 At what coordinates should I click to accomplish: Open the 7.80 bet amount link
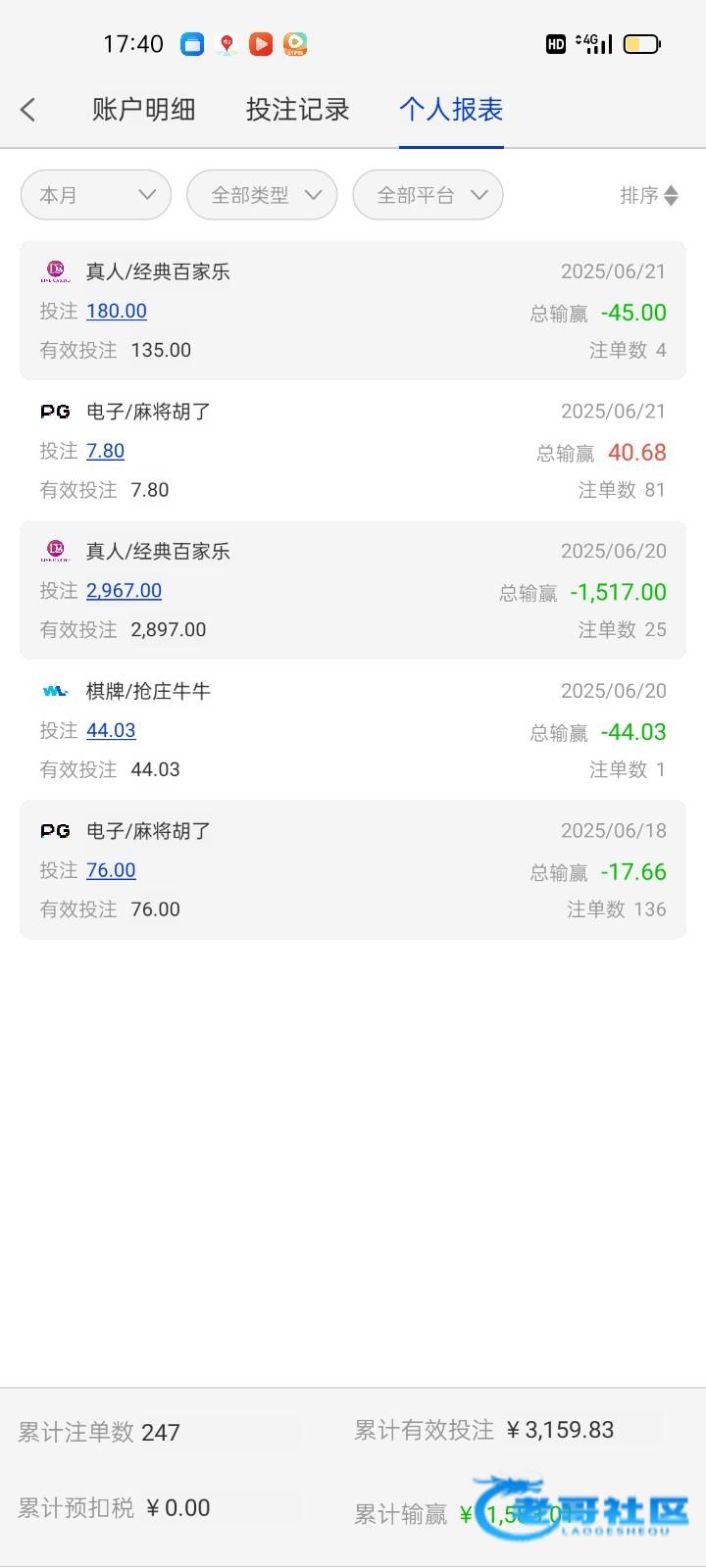(105, 451)
